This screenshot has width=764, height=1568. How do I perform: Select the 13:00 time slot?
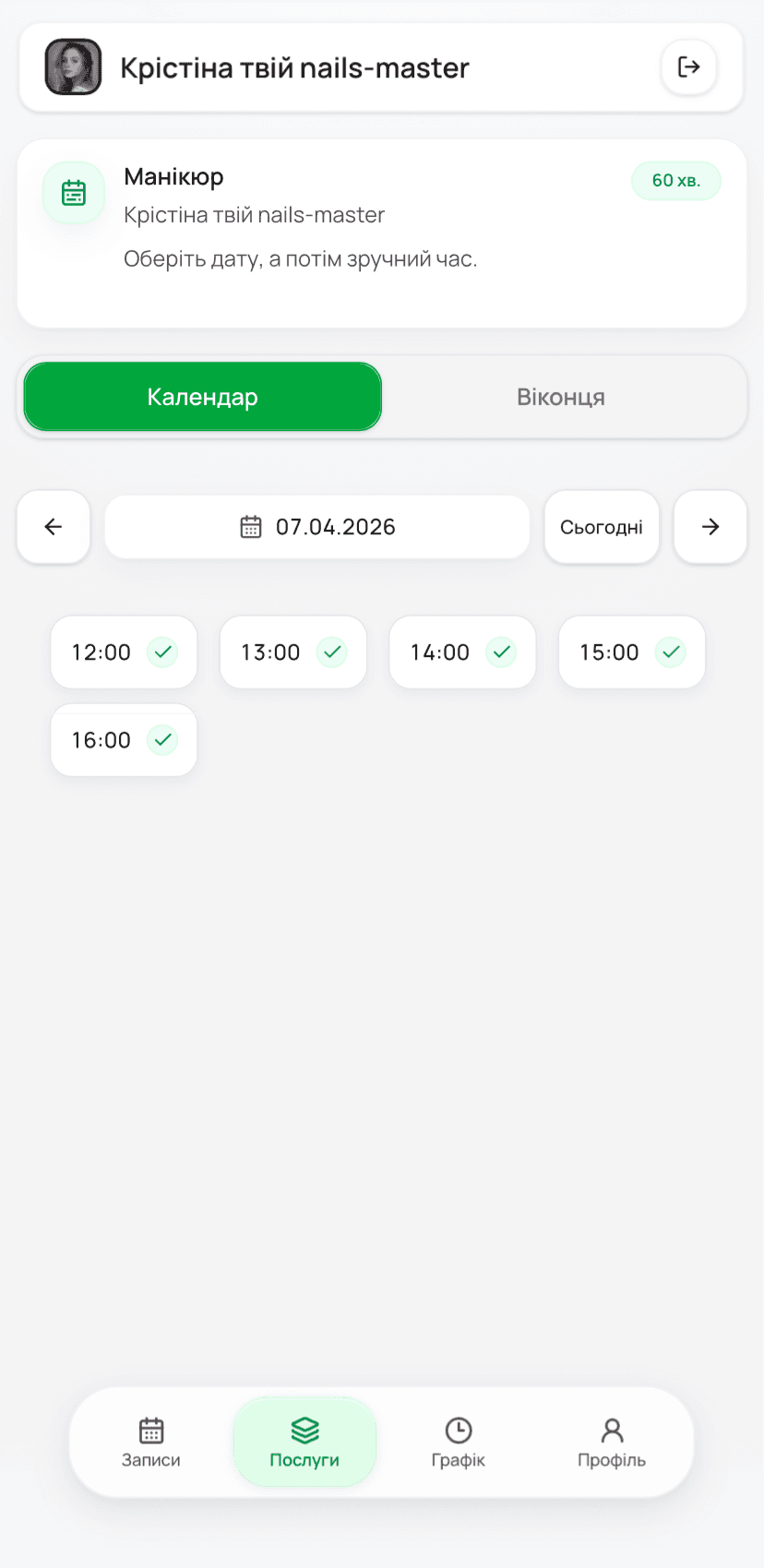292,652
